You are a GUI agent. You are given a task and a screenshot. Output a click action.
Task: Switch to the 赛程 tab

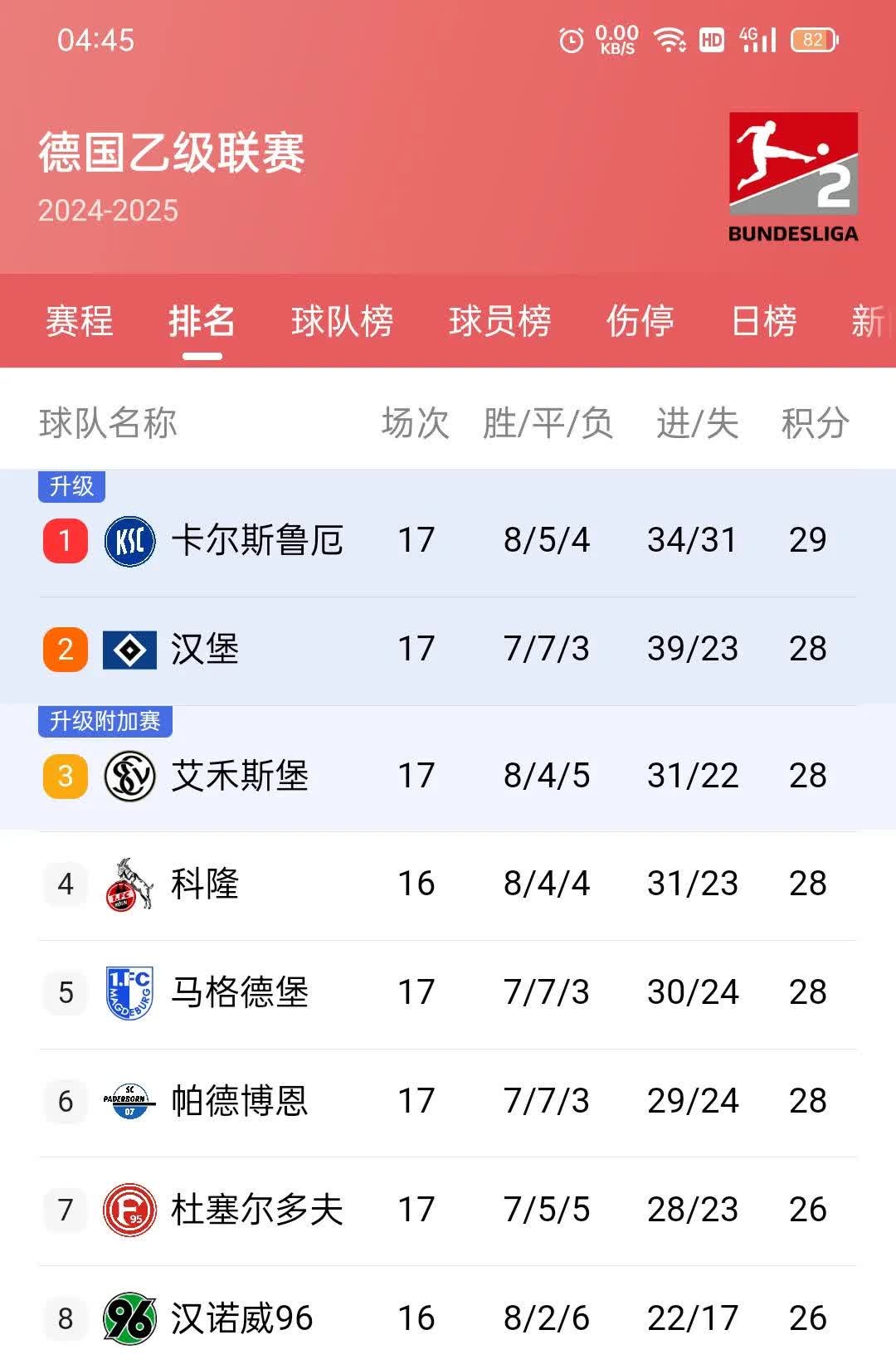[x=79, y=324]
